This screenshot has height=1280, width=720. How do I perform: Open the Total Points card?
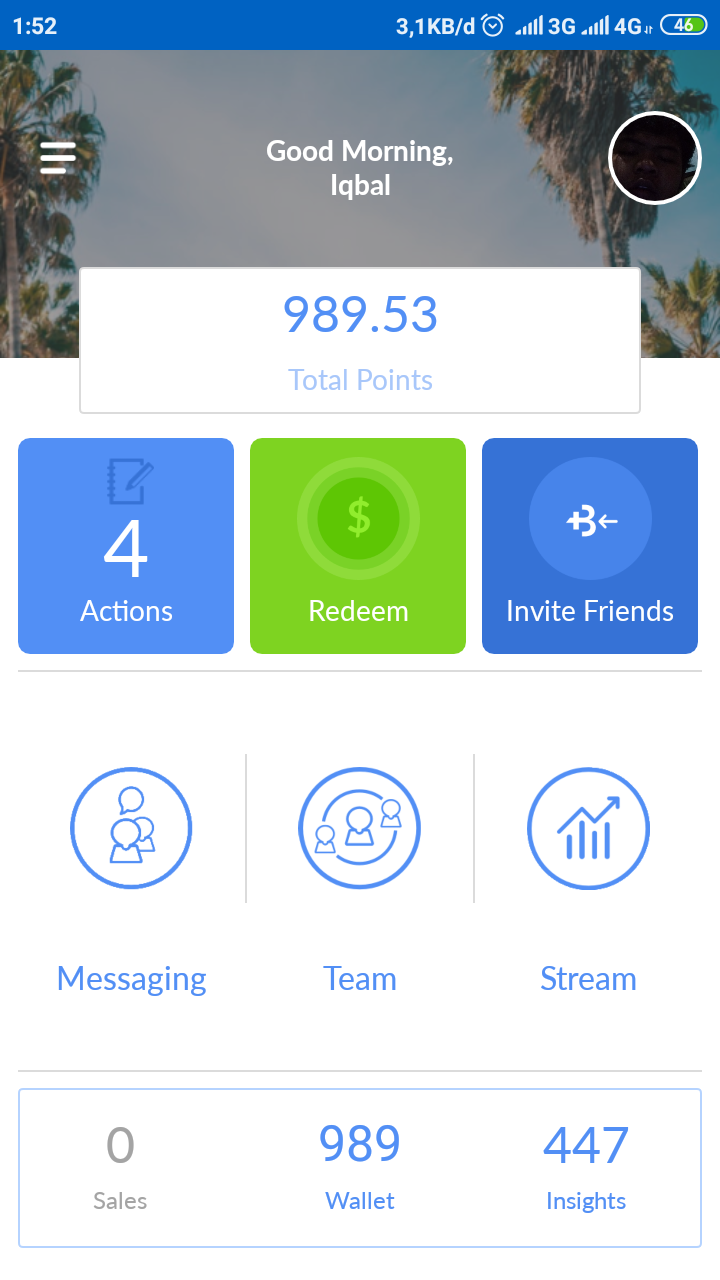[x=360, y=340]
